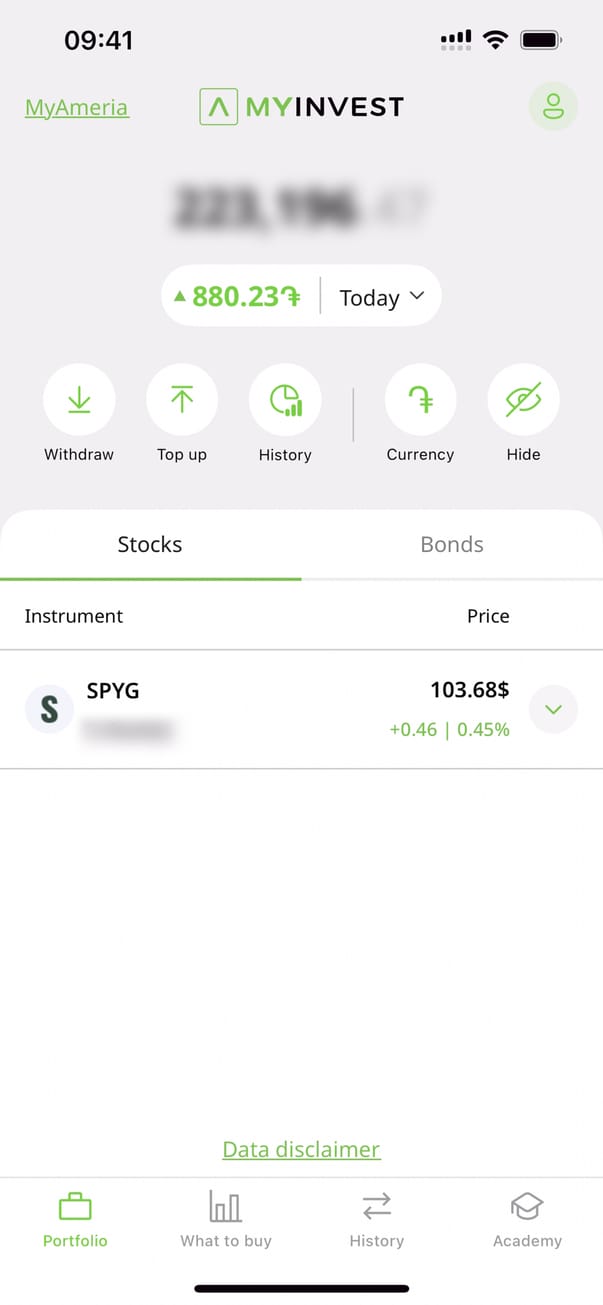
Task: Tap the Withdraw button
Action: 79,400
